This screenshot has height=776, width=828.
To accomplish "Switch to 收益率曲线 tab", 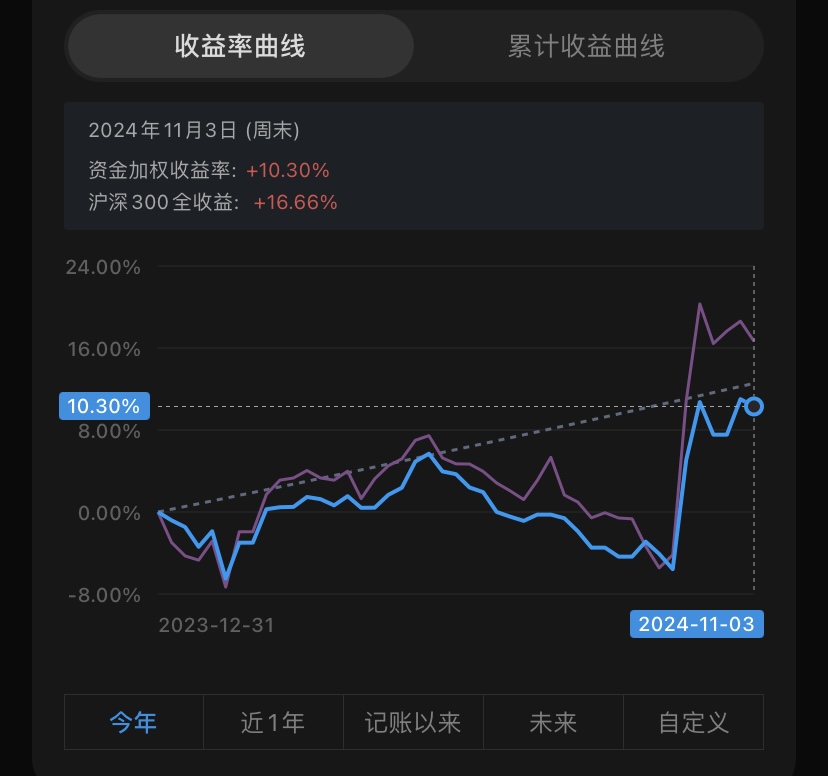I will (x=240, y=46).
